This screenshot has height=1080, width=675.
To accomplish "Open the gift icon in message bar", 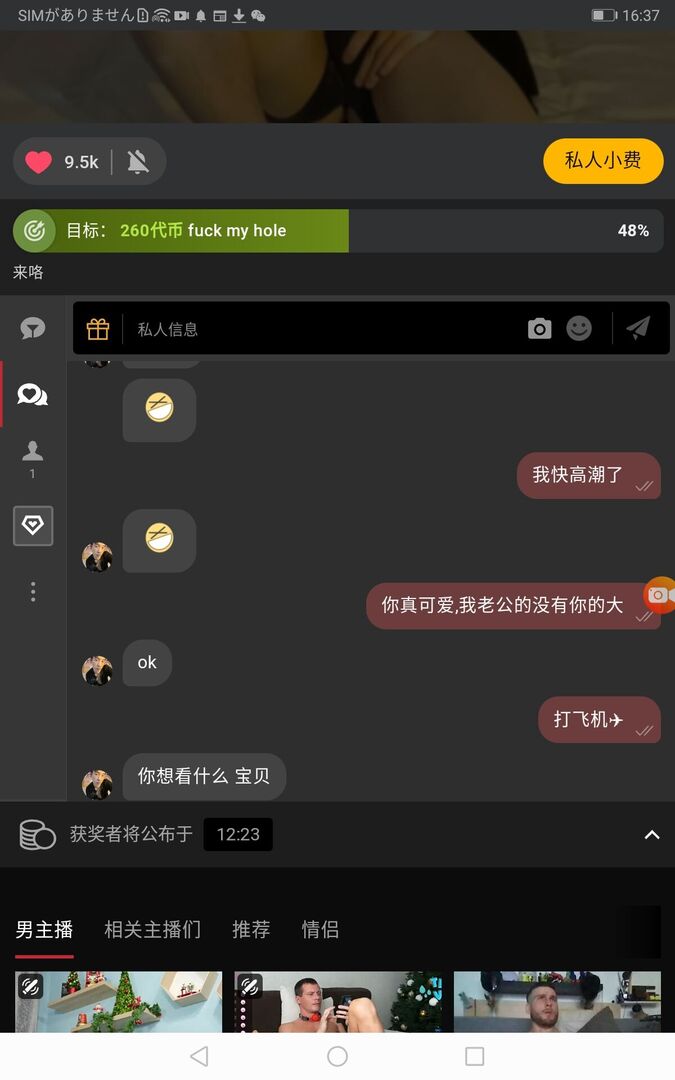I will pyautogui.click(x=97, y=329).
